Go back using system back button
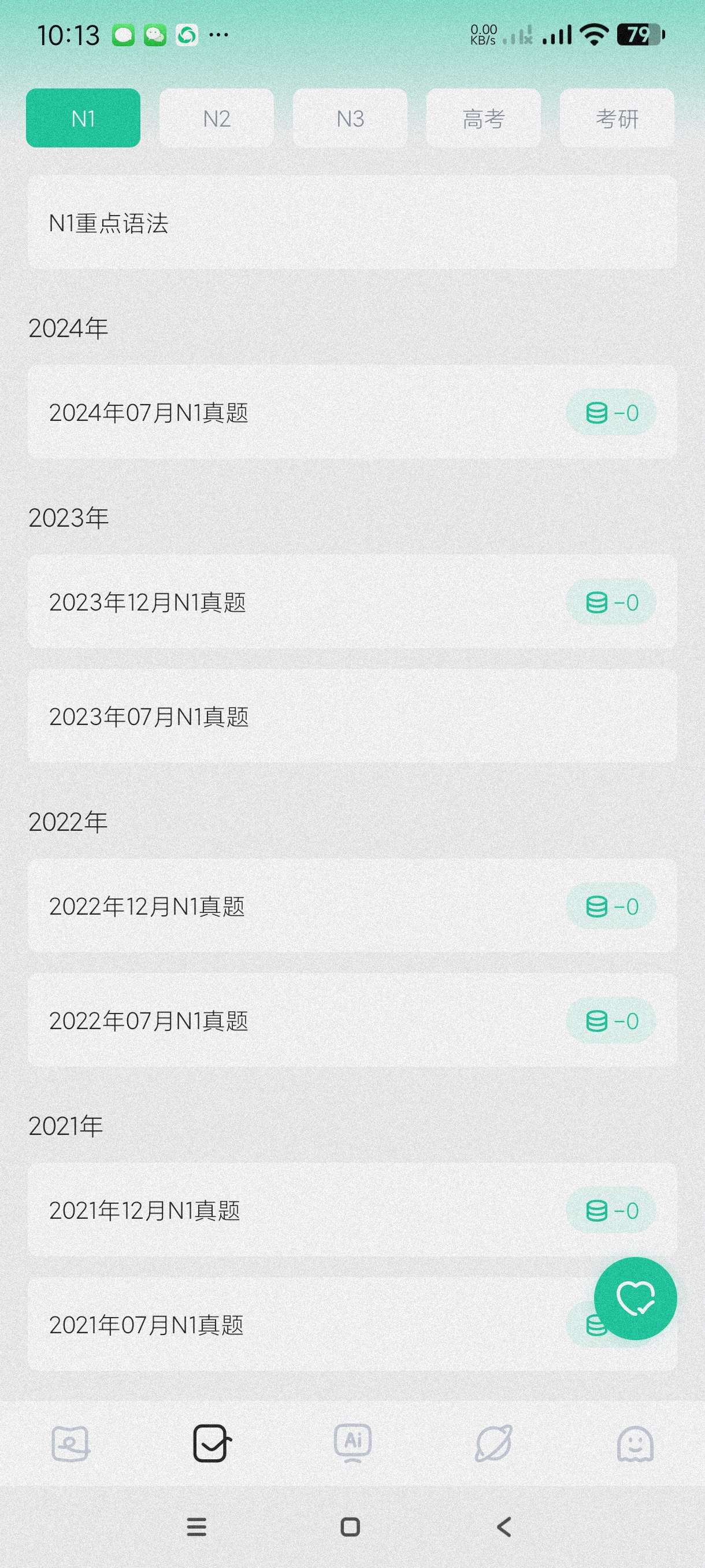 click(504, 1526)
